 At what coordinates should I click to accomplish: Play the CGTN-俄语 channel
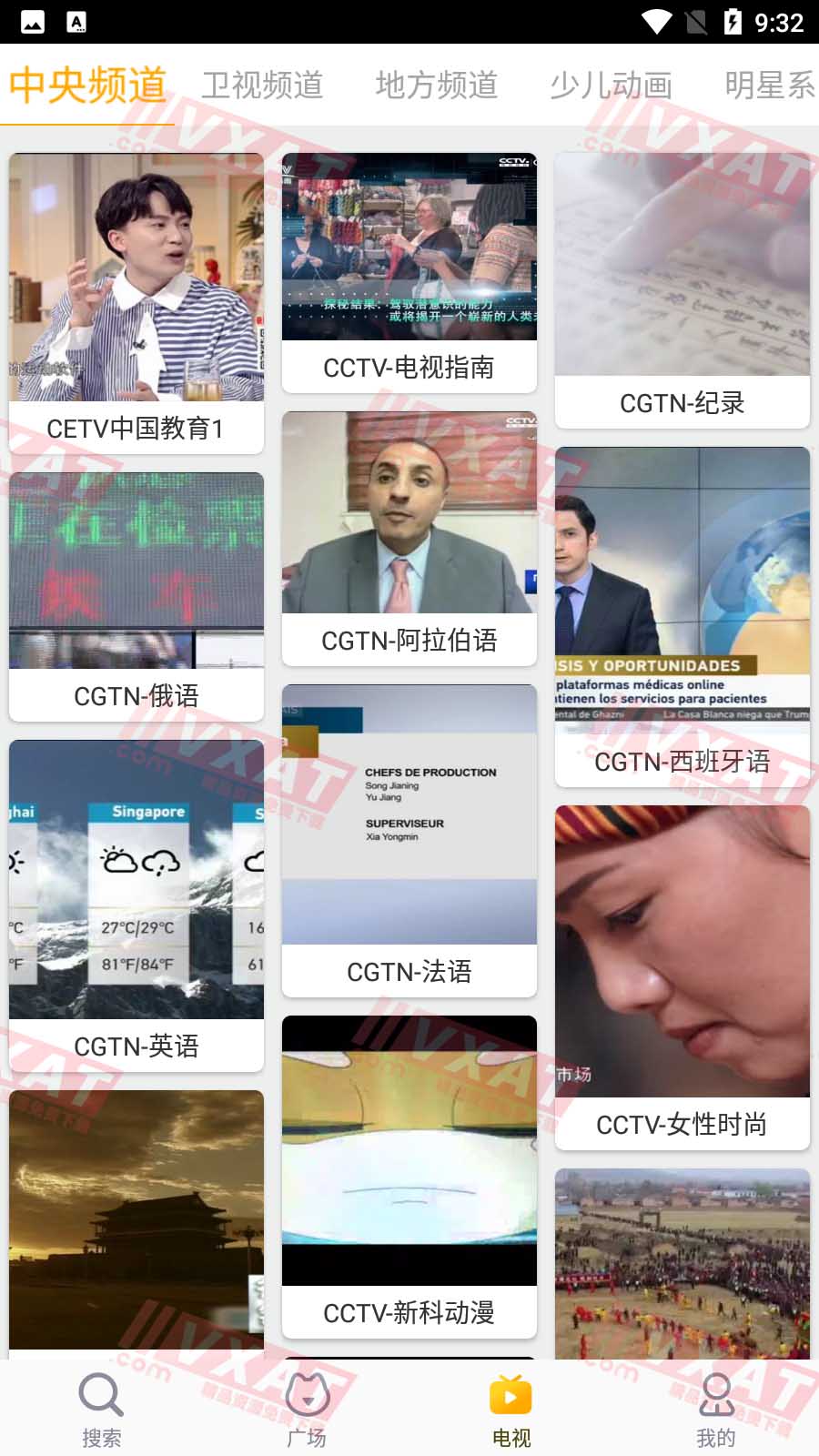tap(136, 596)
